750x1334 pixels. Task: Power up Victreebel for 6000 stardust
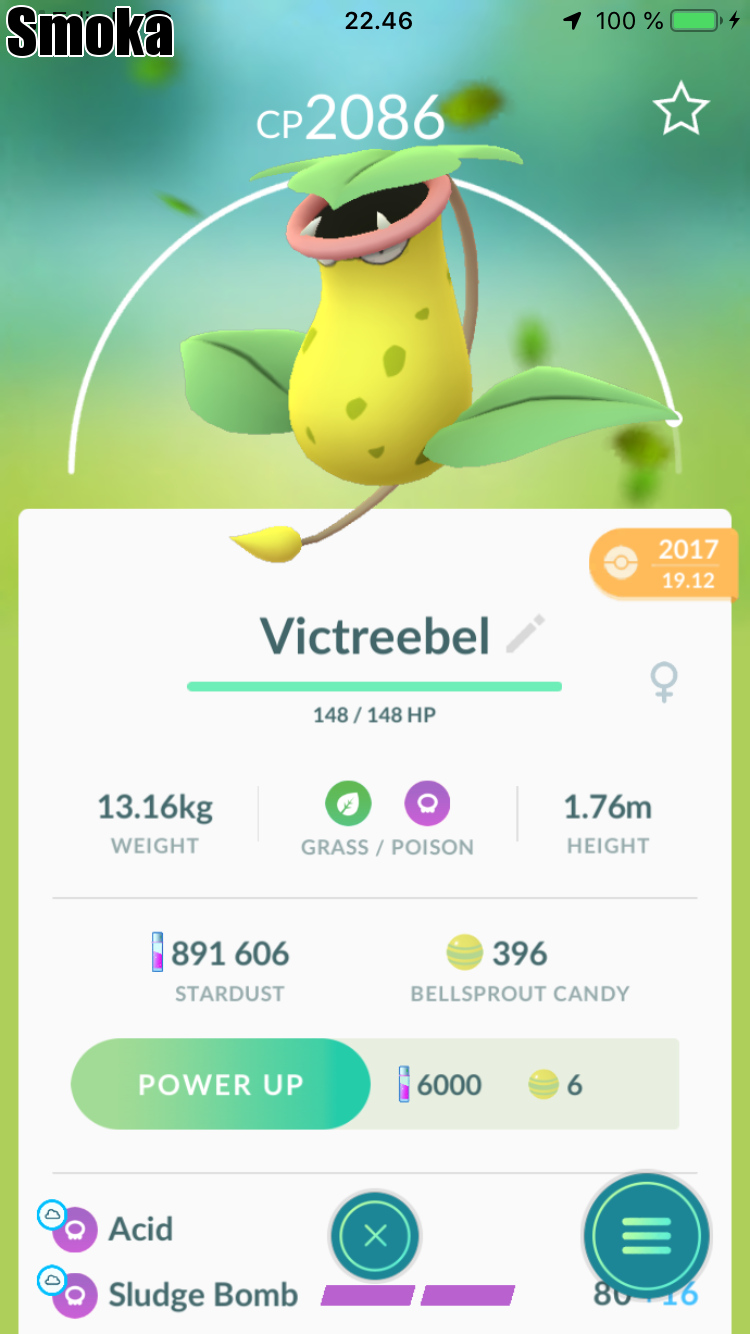pos(220,1085)
